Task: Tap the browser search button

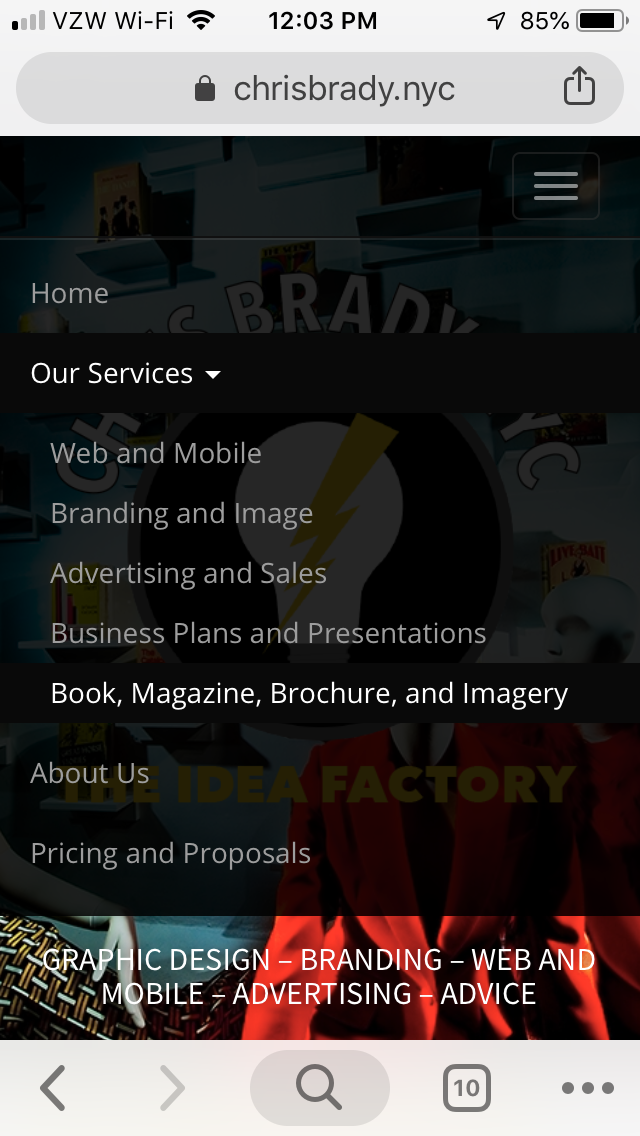Action: 320,1087
